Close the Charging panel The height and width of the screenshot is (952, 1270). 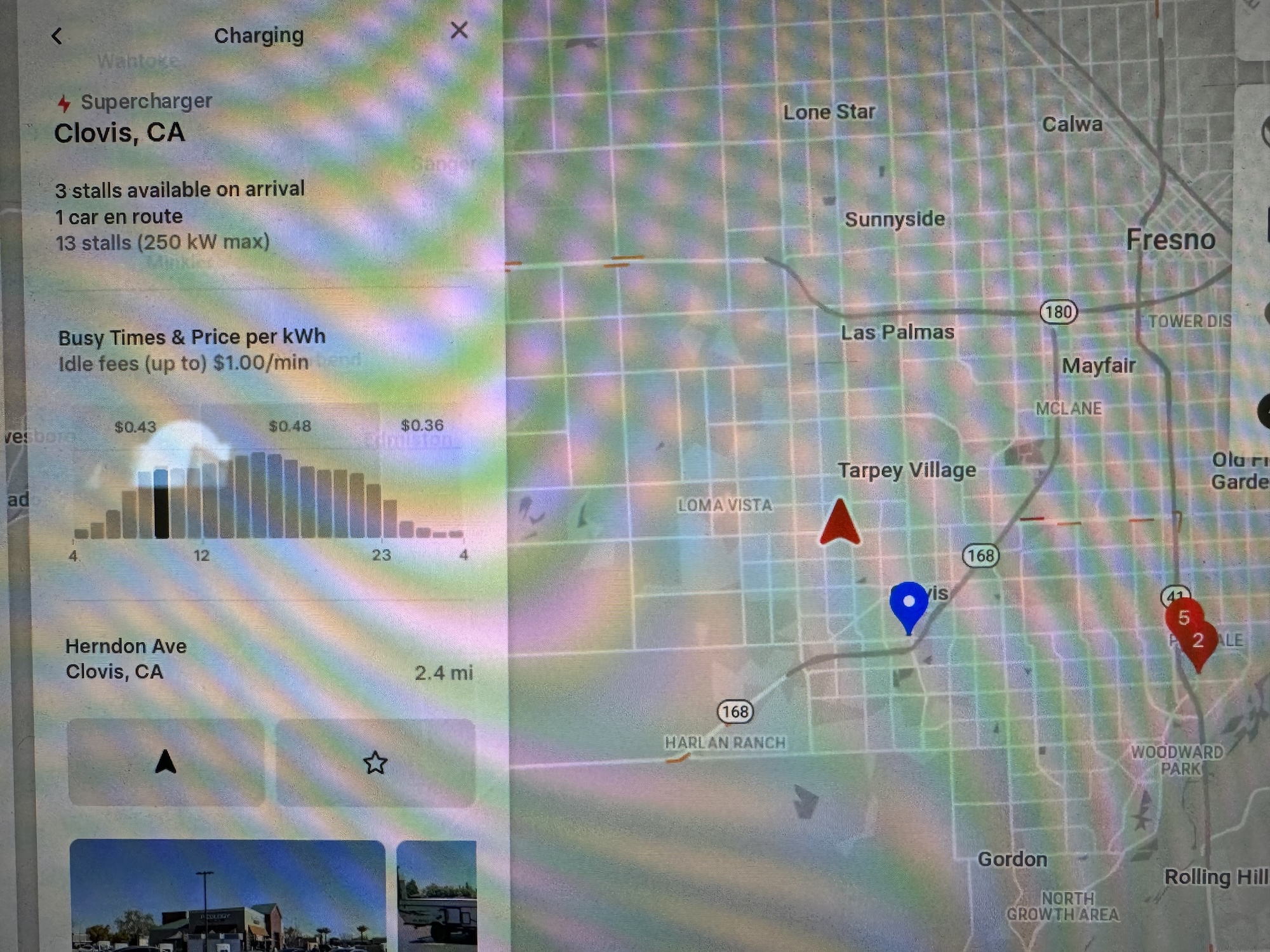point(458,30)
